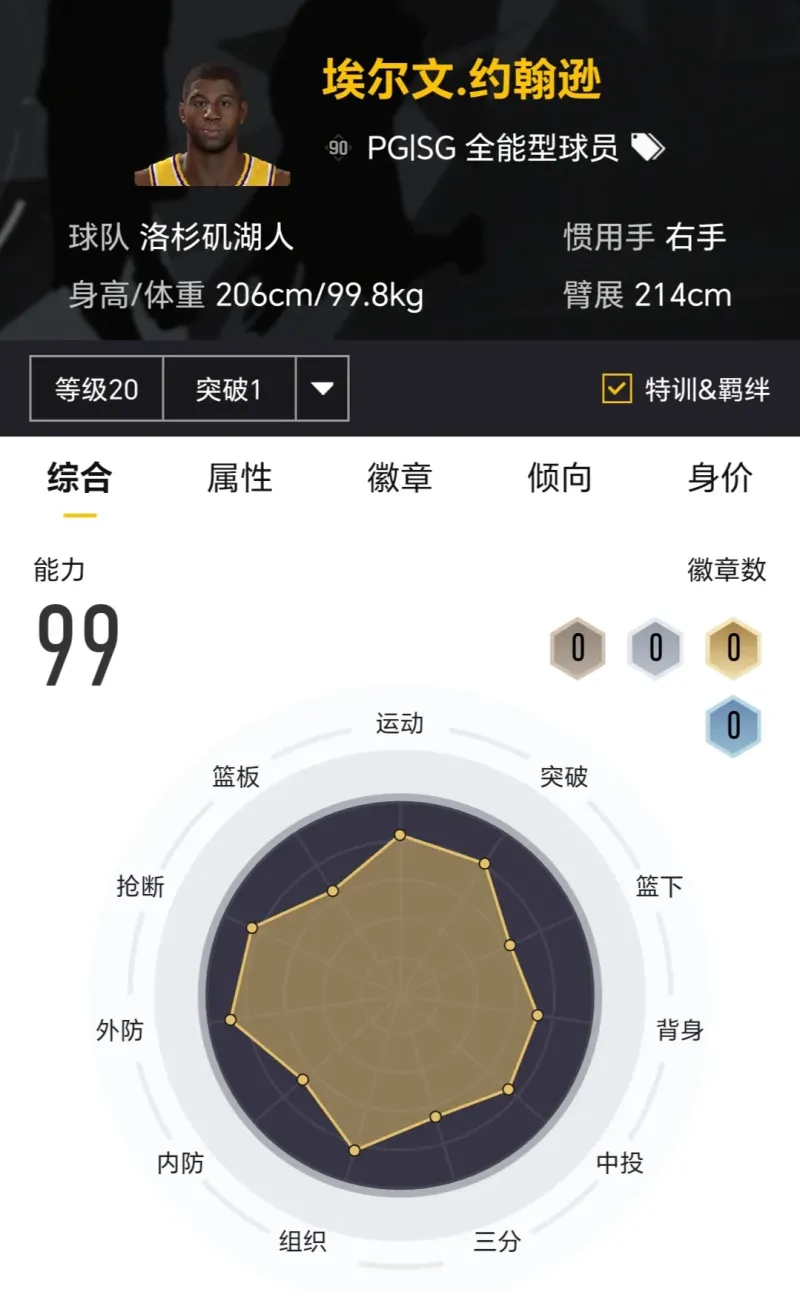Switch to the 属性 tab
800x1292 pixels.
(240, 478)
